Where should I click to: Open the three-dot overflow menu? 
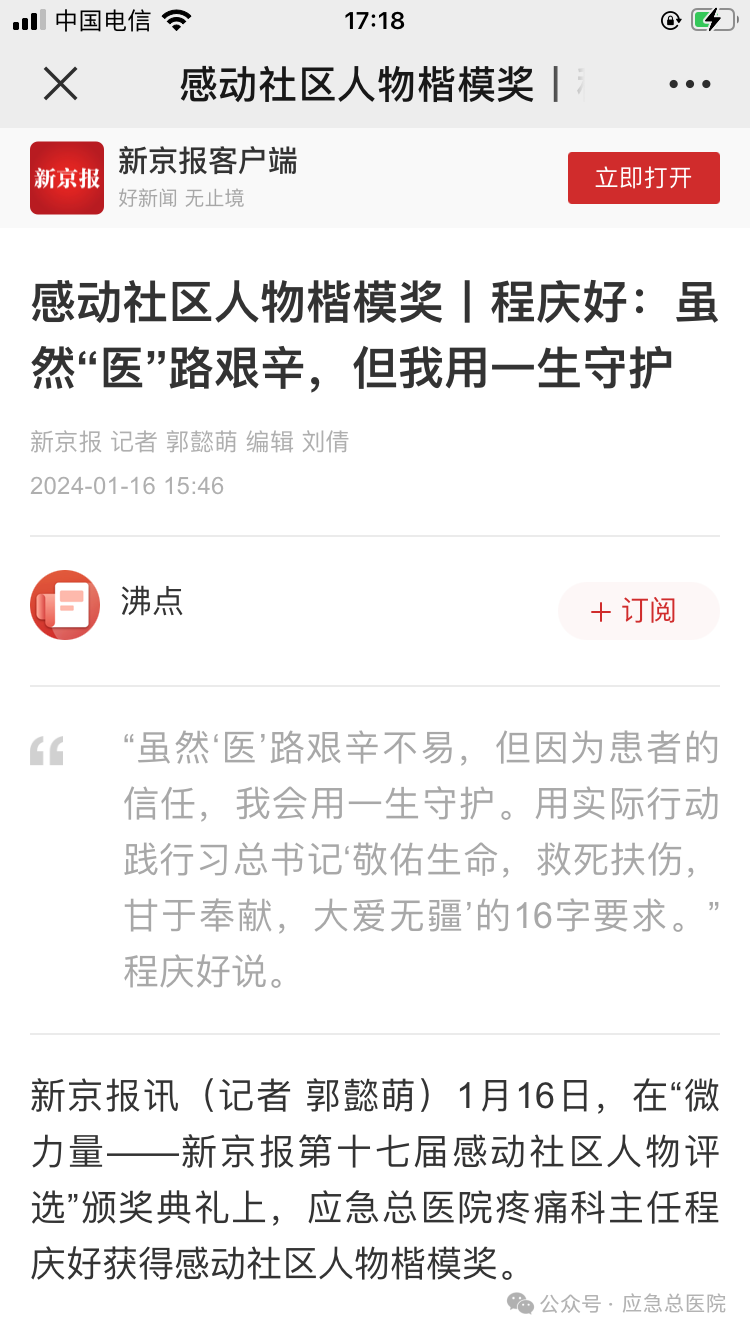click(690, 85)
